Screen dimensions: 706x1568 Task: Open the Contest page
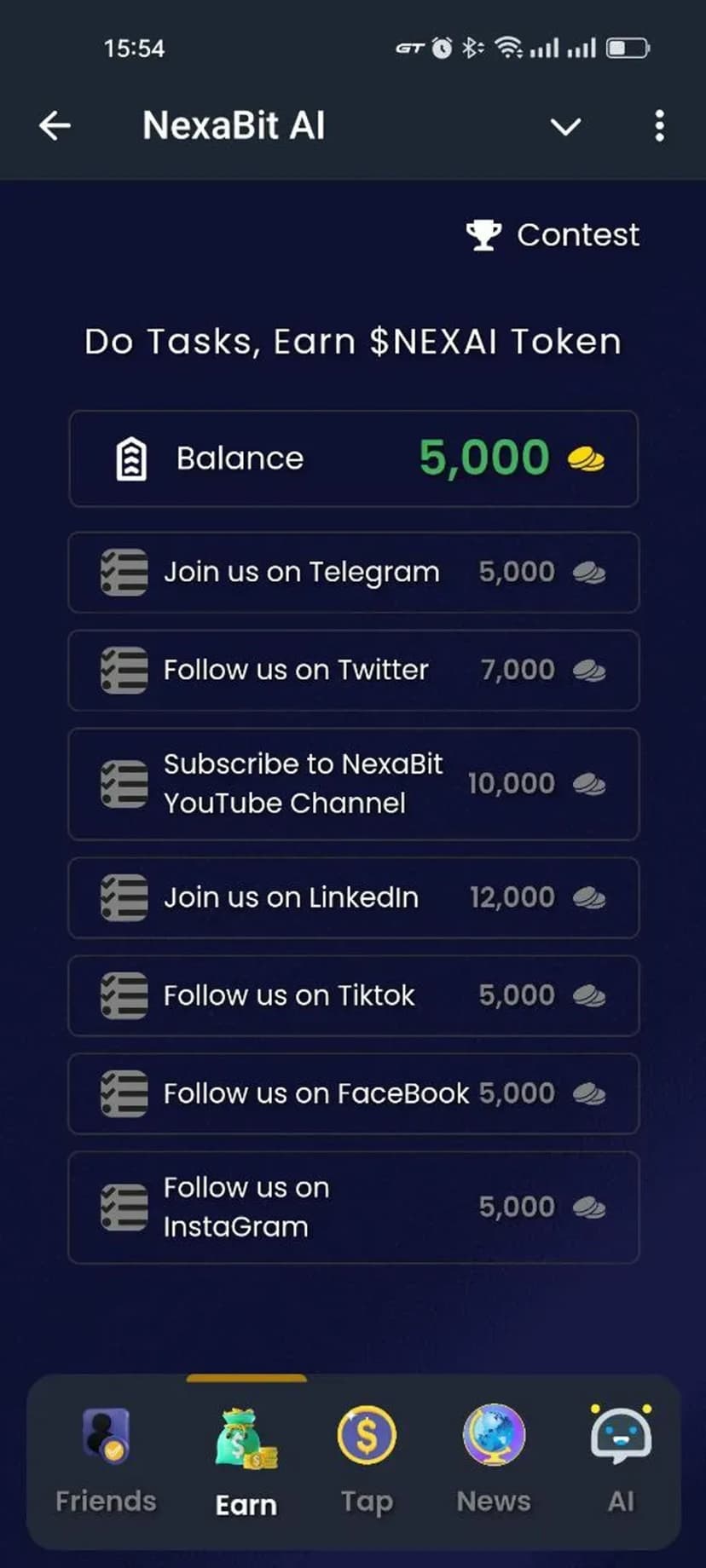[553, 235]
